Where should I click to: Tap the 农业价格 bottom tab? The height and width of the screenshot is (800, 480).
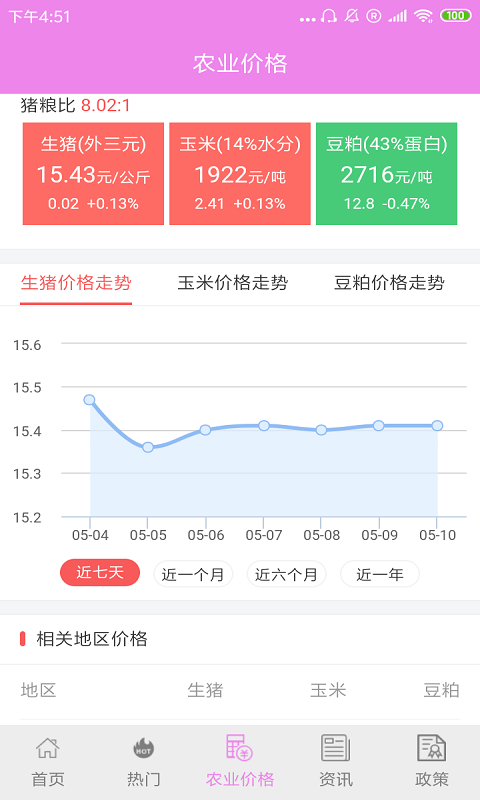tap(240, 762)
